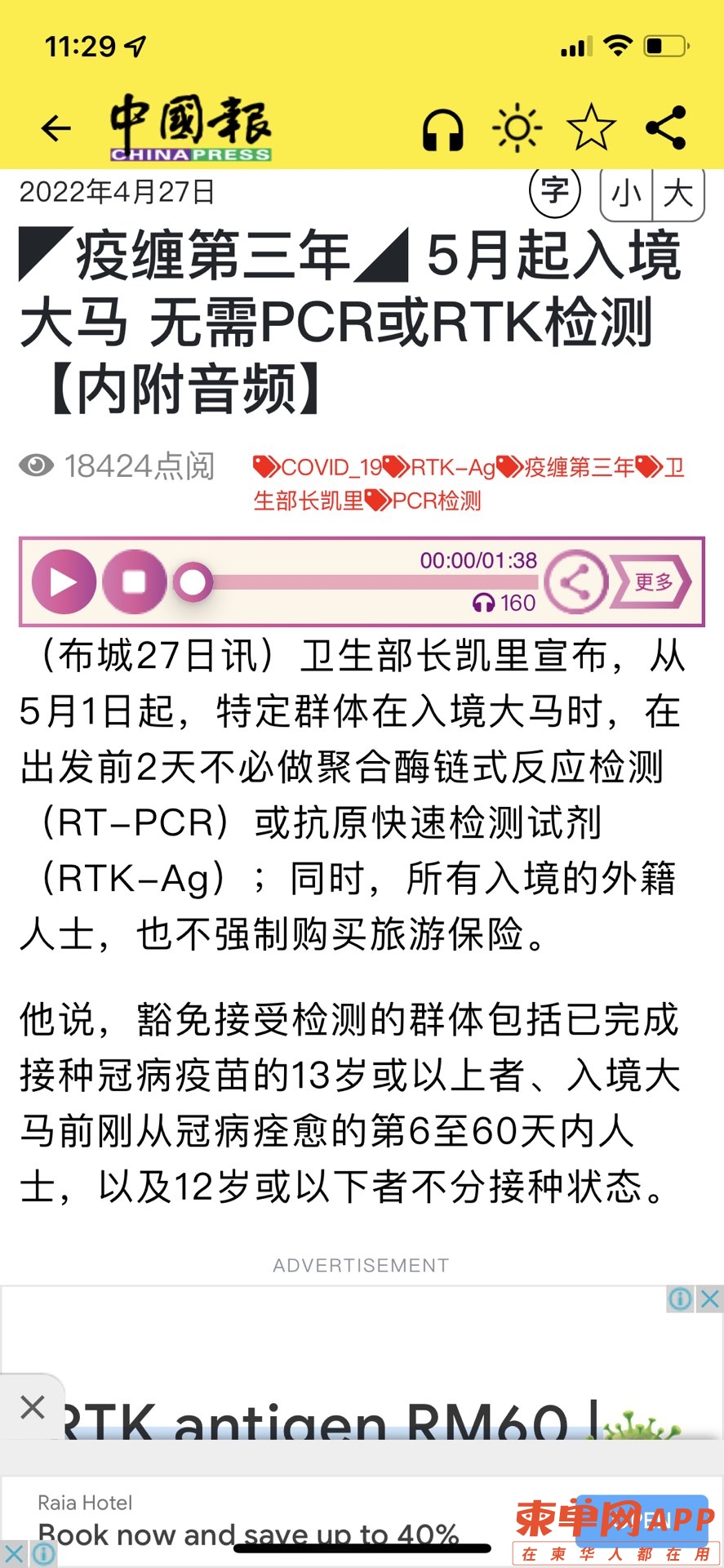
Task: Stop the audio playback
Action: point(134,581)
